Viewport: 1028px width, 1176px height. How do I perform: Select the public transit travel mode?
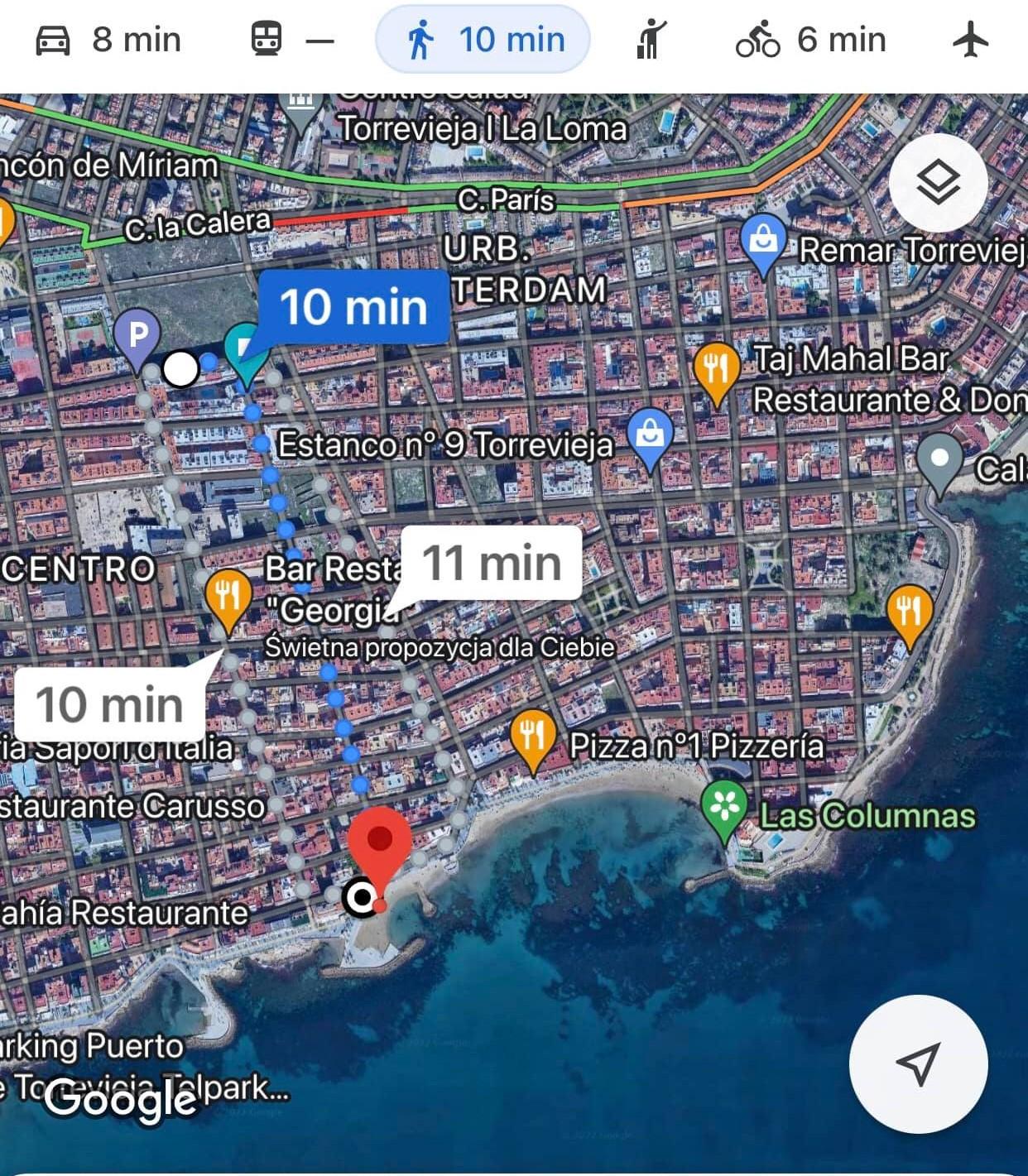pyautogui.click(x=291, y=40)
